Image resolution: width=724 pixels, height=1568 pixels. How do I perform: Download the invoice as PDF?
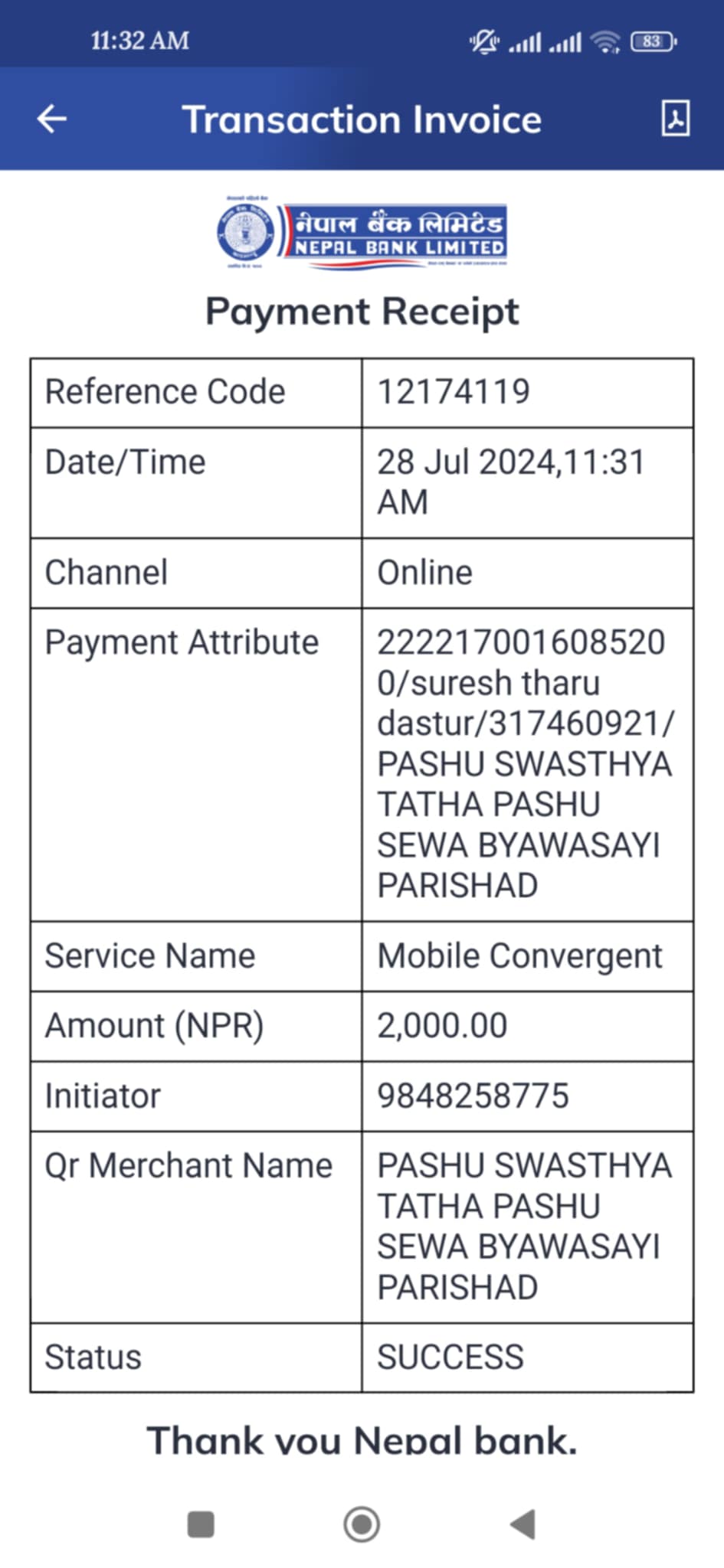675,119
